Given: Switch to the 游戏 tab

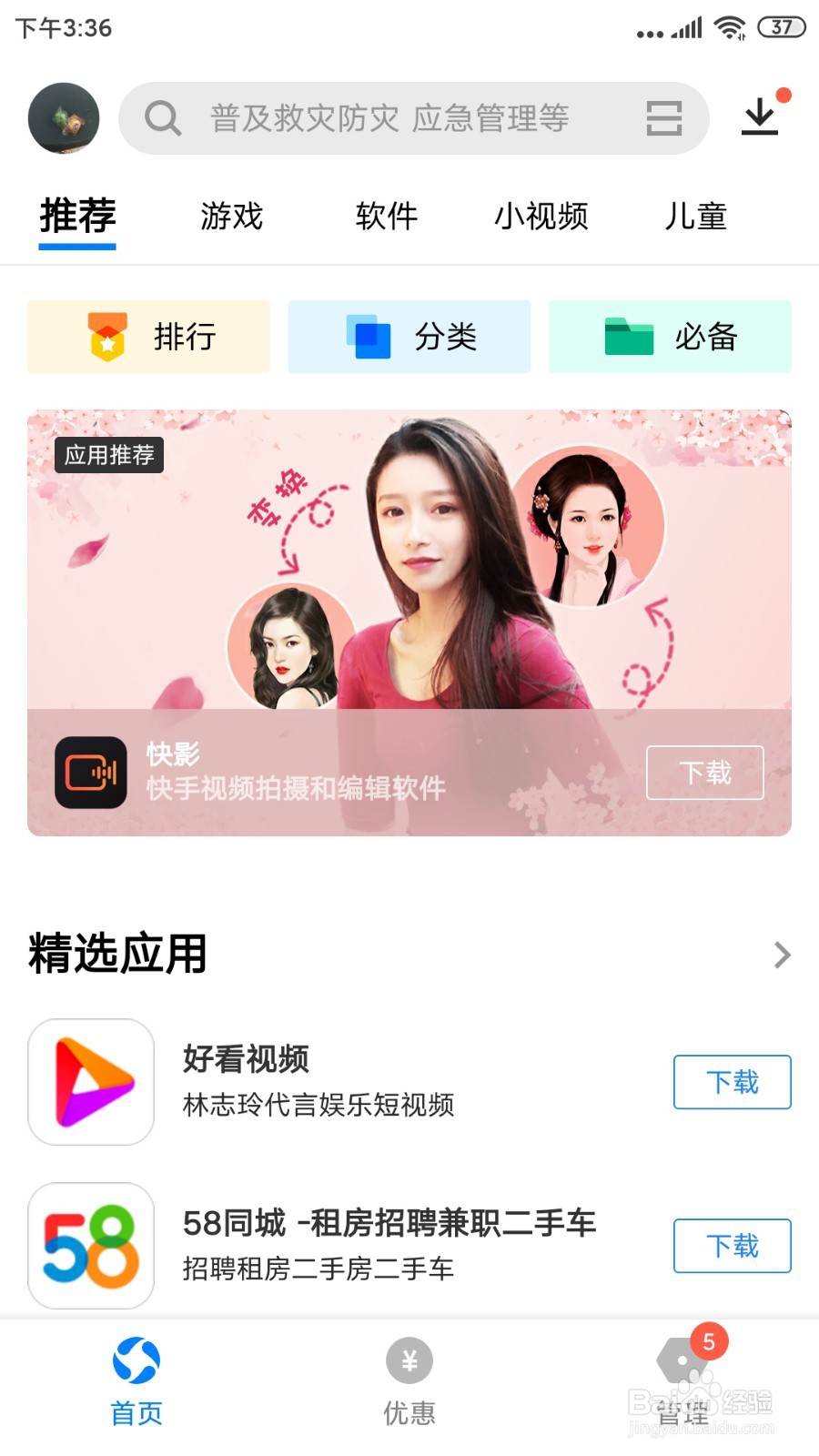Looking at the screenshot, I should coord(230,217).
